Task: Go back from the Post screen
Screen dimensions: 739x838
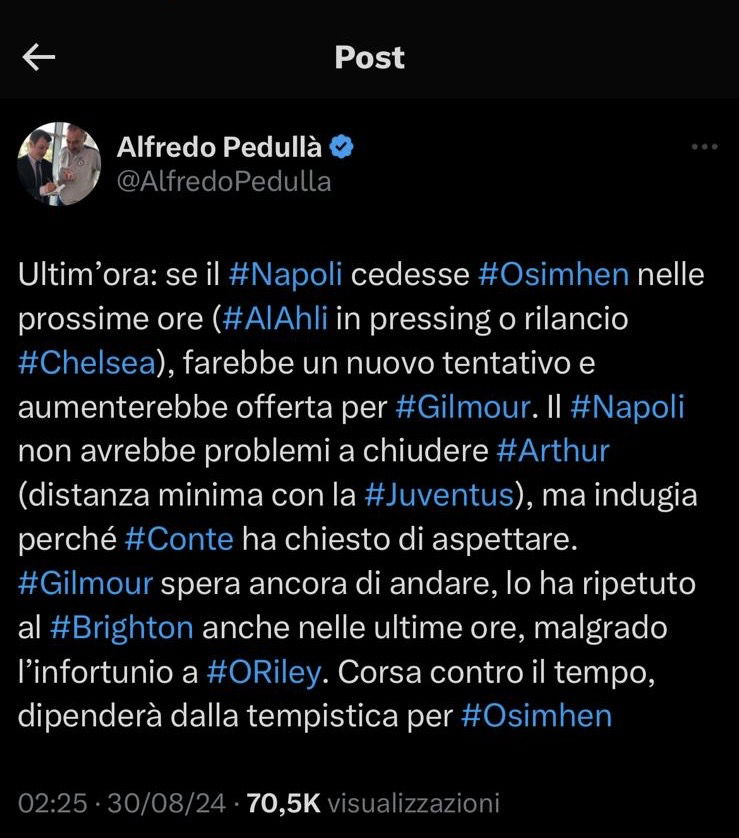Action: coord(39,58)
